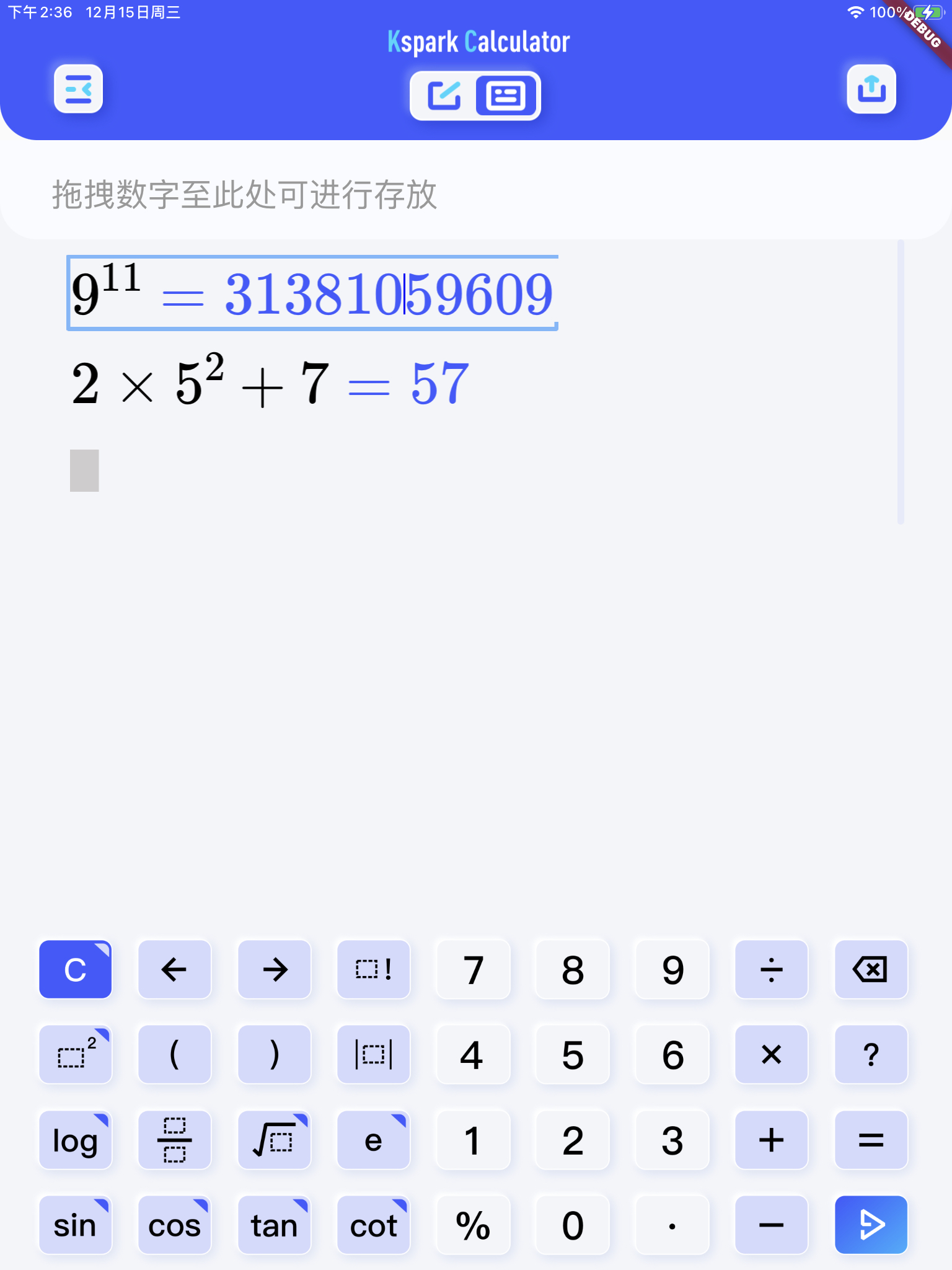Screen dimensions: 952x1270
Task: Move cursor right with arrow key
Action: click(275, 969)
